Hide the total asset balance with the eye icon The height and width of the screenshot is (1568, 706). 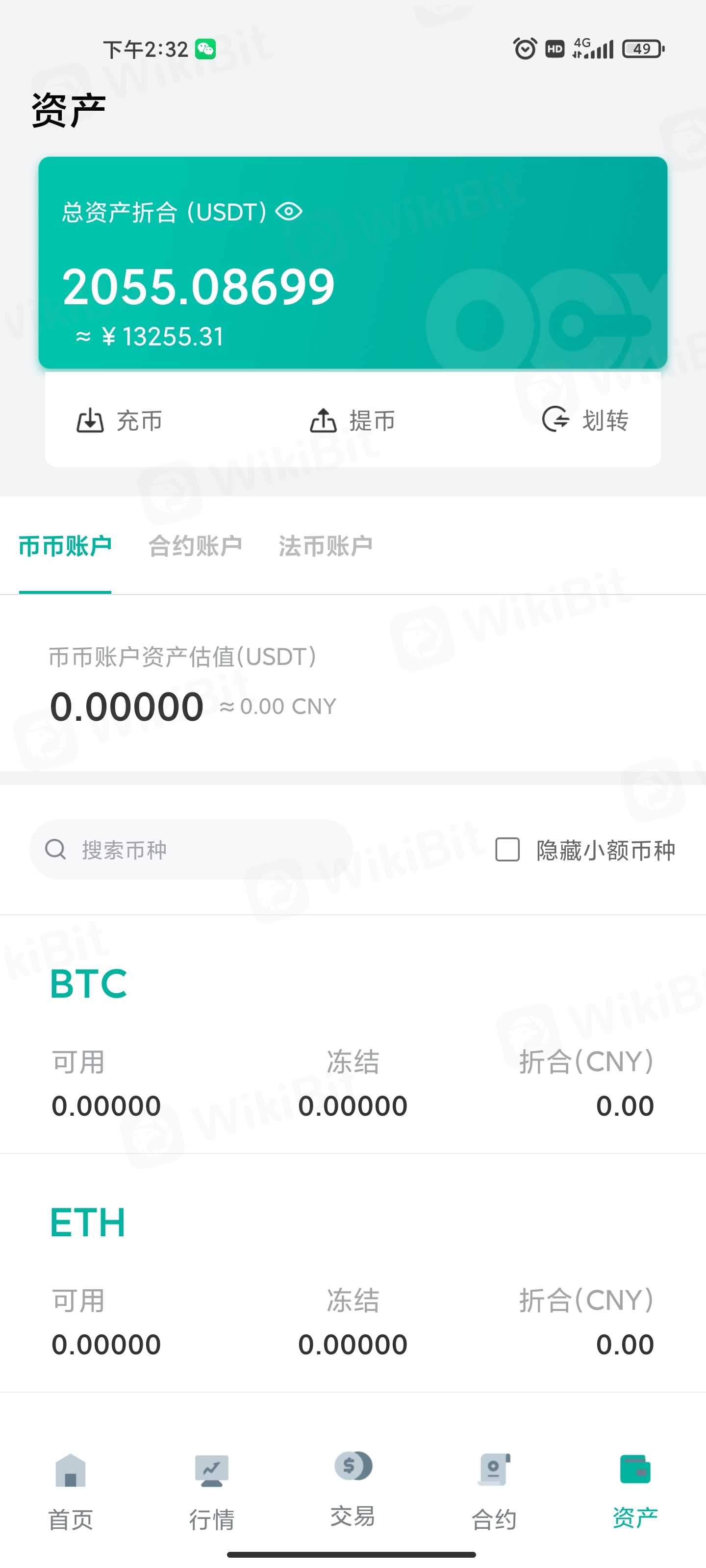pos(289,212)
